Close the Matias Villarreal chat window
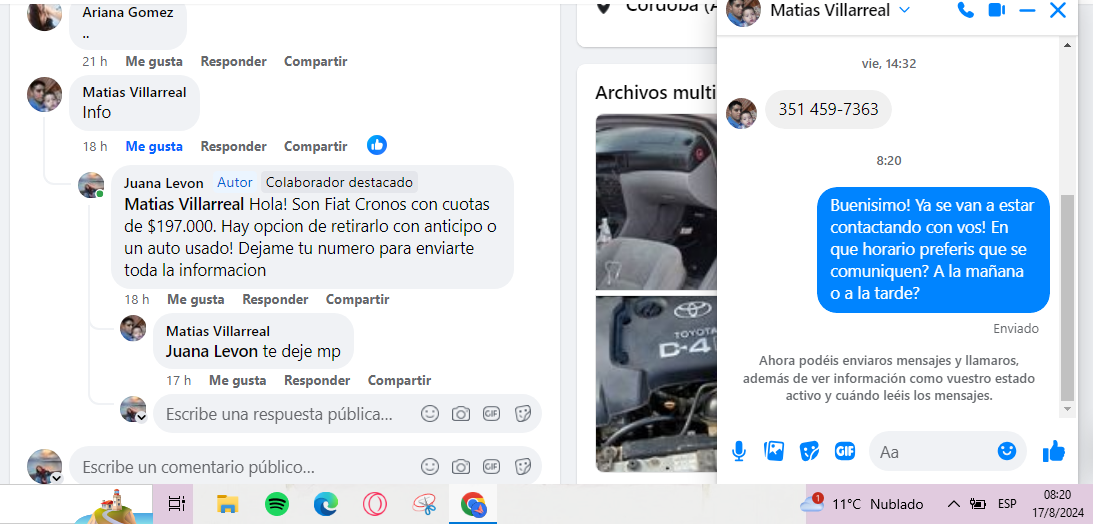This screenshot has height=524, width=1093. point(1058,10)
